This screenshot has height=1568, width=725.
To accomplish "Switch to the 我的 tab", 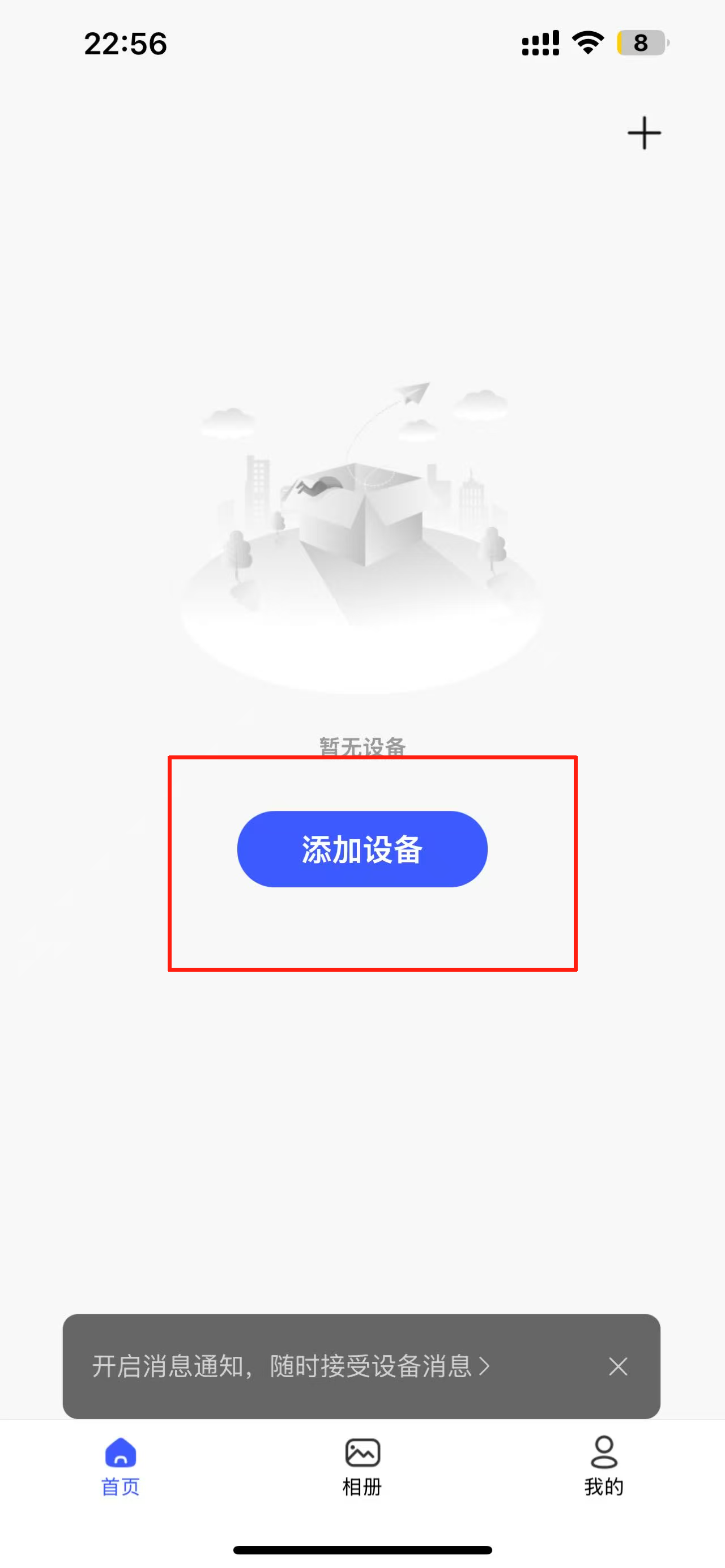I will pyautogui.click(x=603, y=1466).
